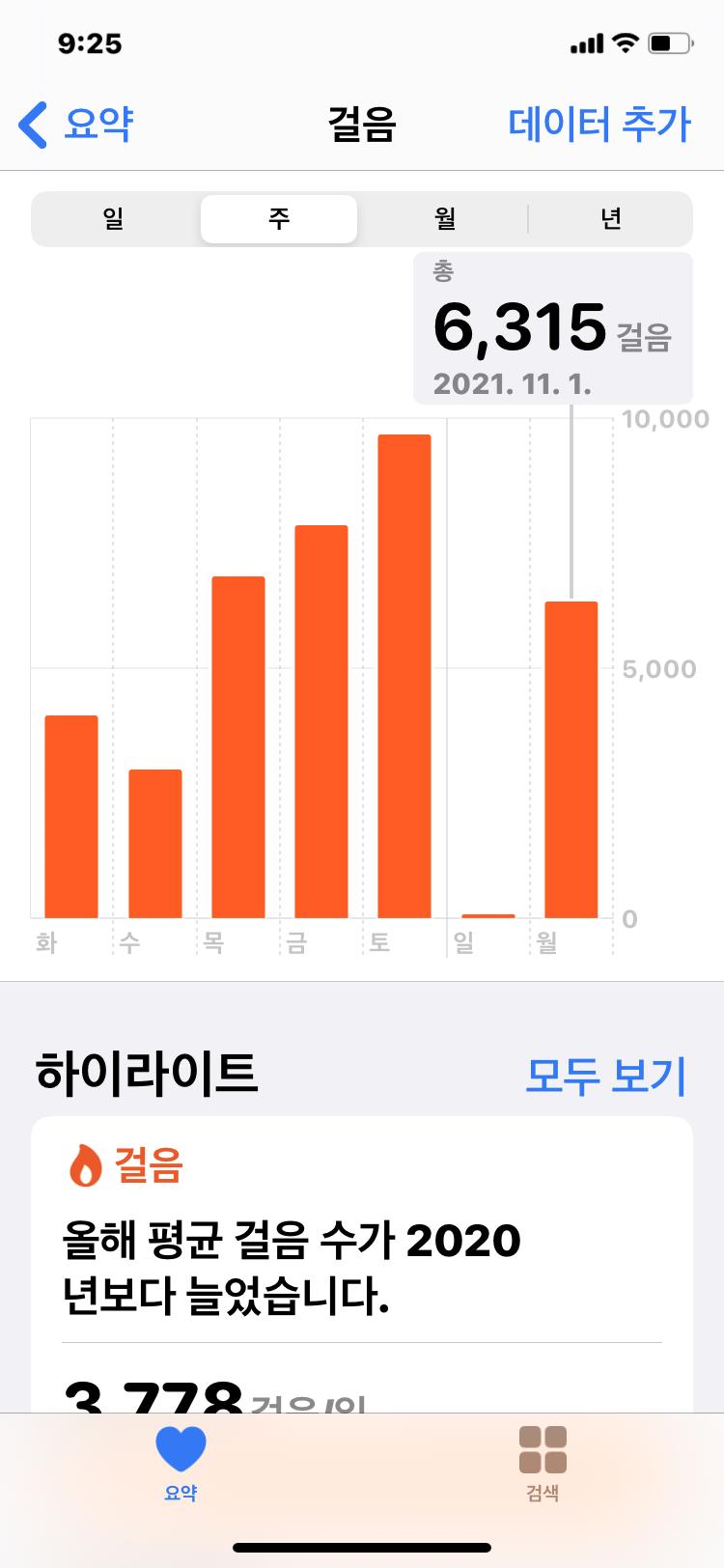Switch to the 년 (year) view
The height and width of the screenshot is (1568, 724).
[x=610, y=219]
